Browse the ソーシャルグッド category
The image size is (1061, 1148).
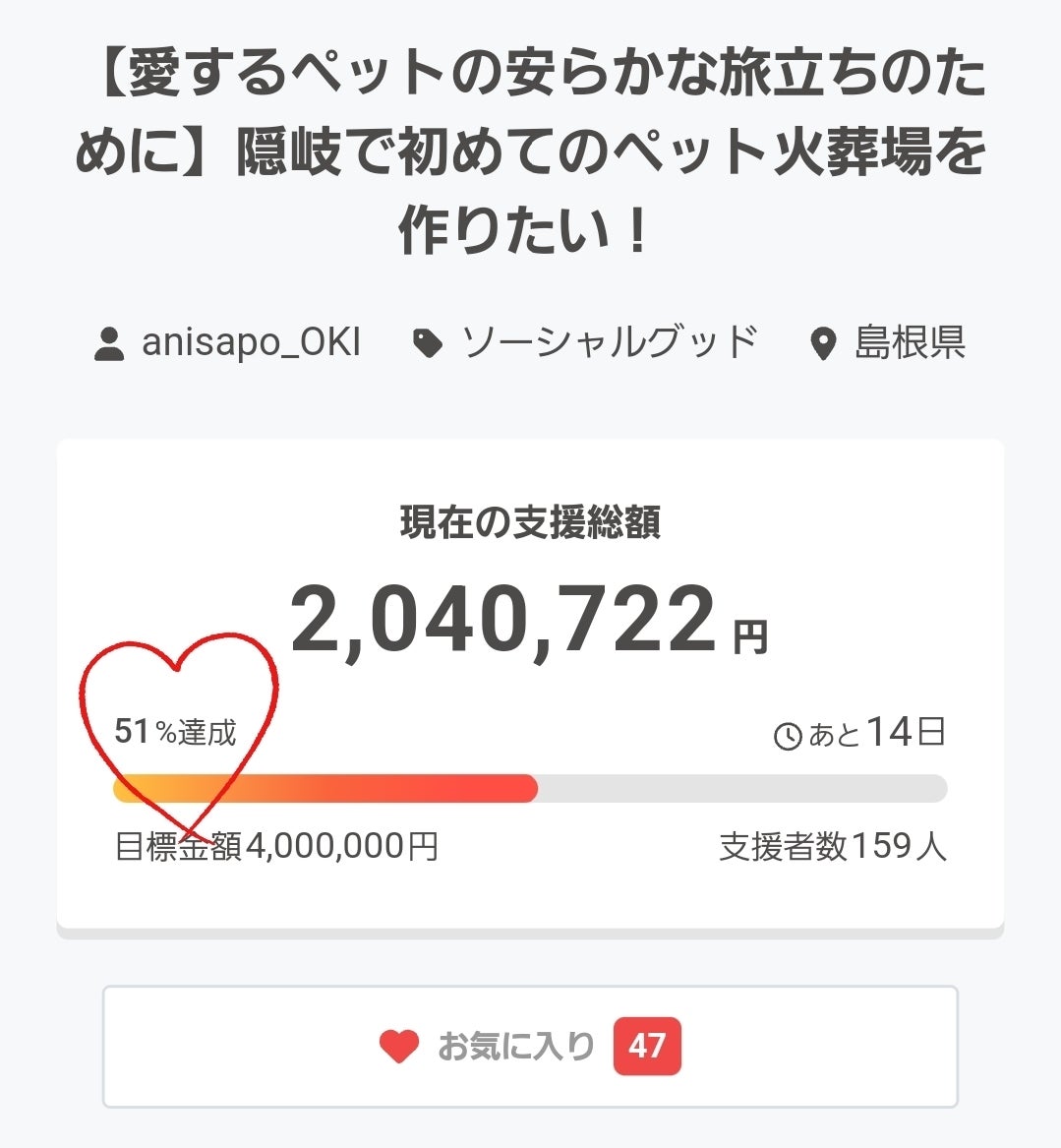[609, 343]
